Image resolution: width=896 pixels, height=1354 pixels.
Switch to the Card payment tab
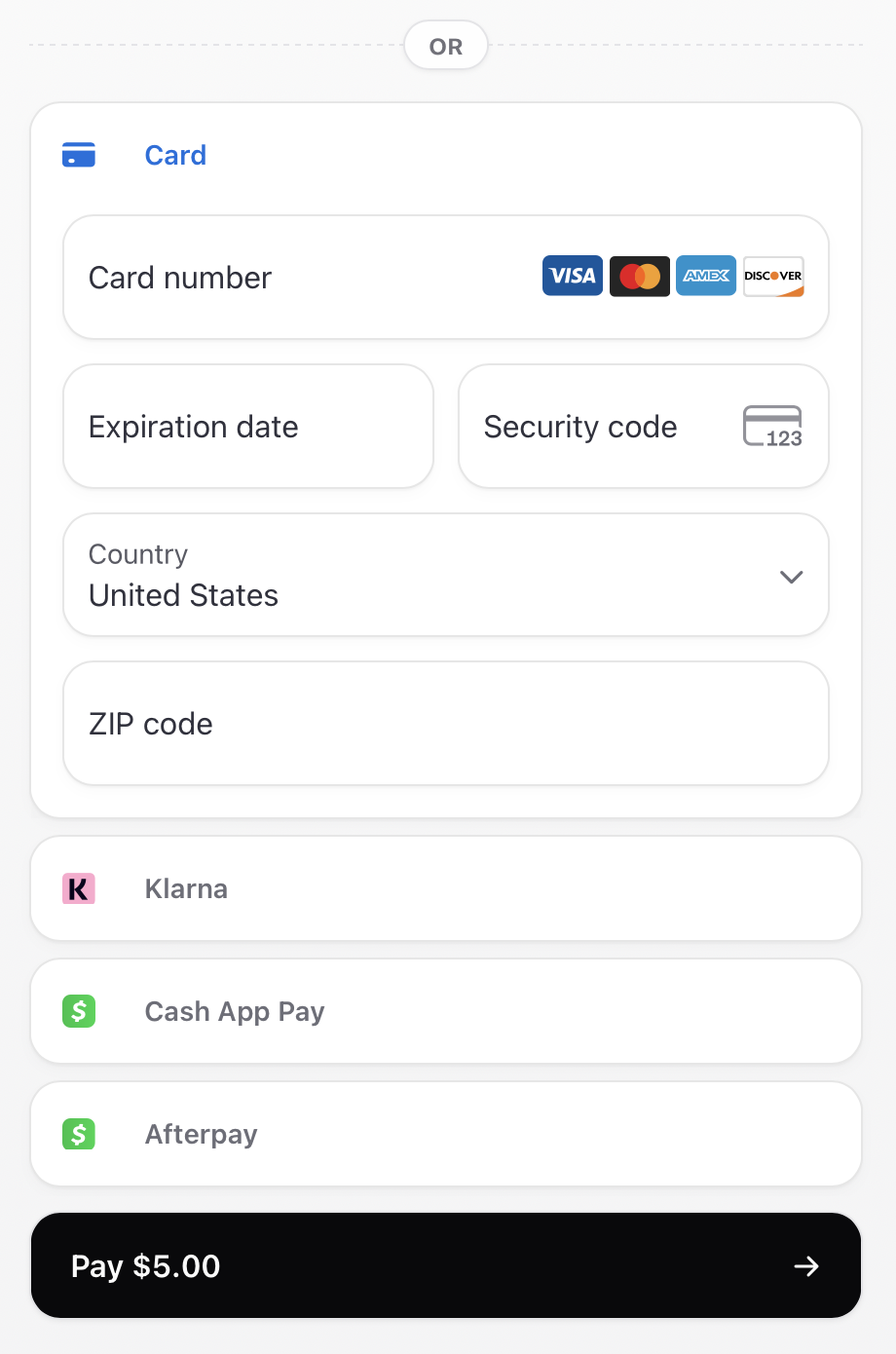click(x=175, y=155)
